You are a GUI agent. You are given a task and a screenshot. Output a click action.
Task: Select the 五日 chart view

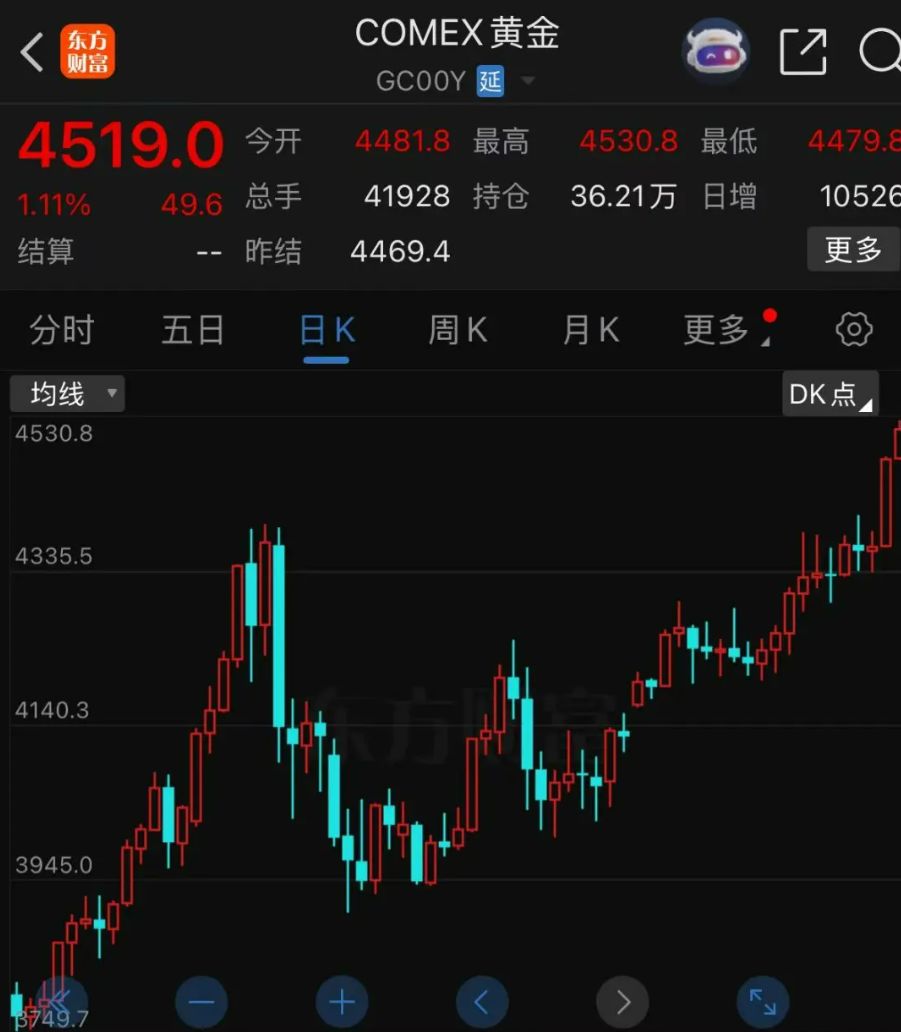[x=192, y=330]
